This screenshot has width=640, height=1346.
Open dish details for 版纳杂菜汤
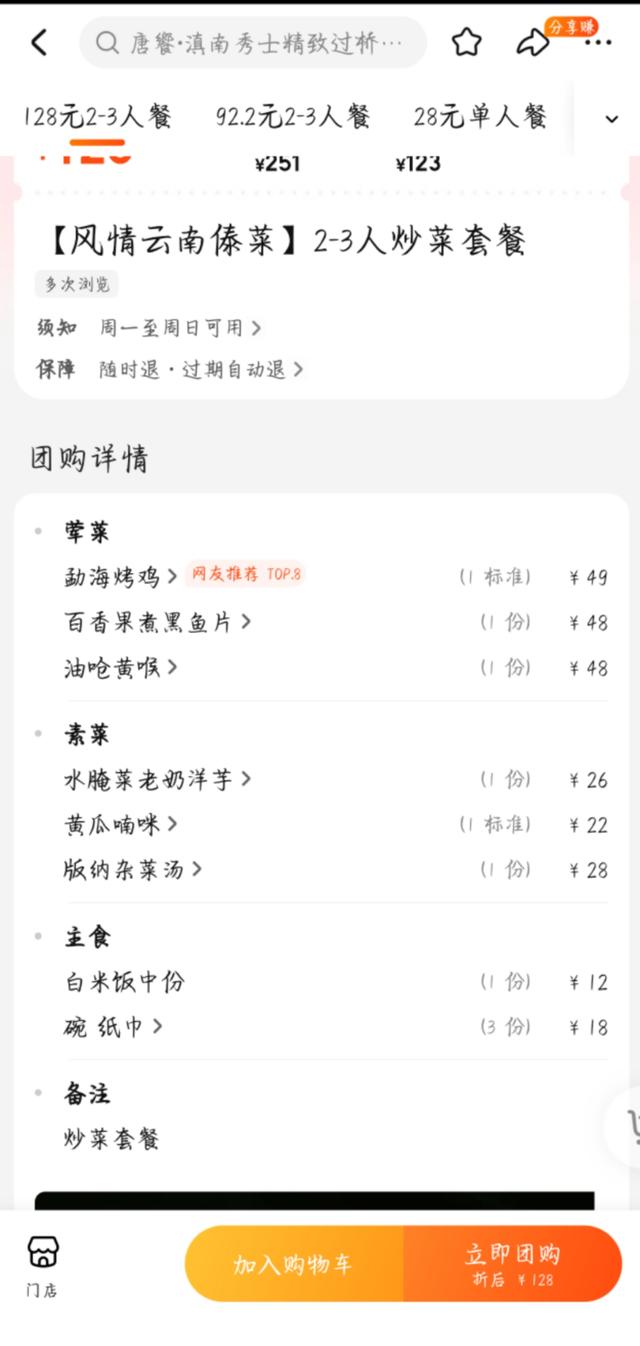tap(133, 869)
